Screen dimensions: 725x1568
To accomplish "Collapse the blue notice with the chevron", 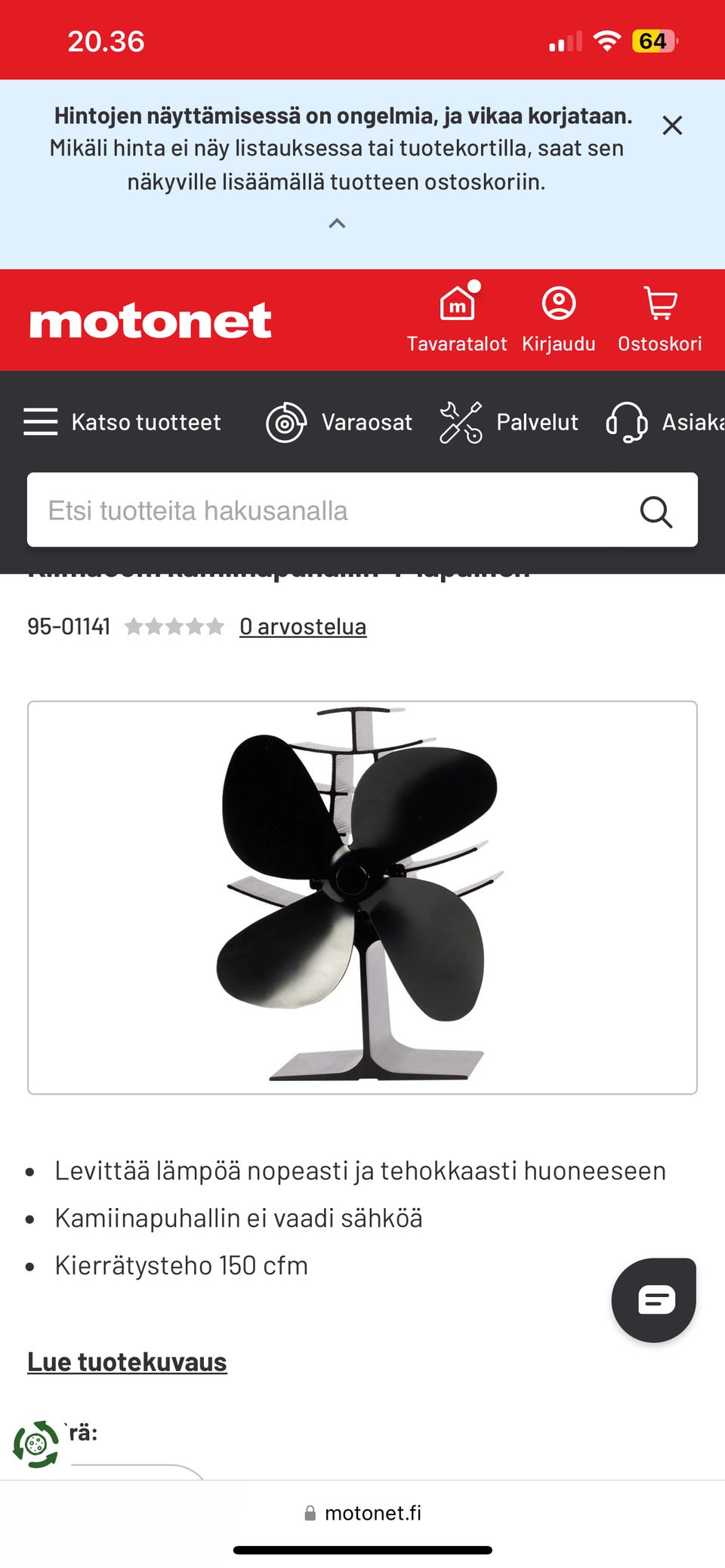I will pyautogui.click(x=337, y=223).
